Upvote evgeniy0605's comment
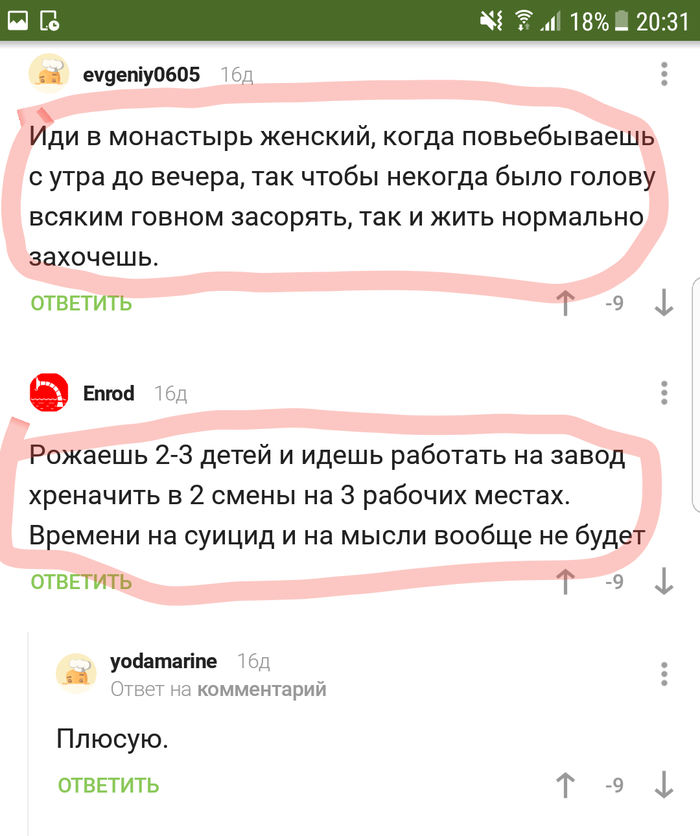 tap(565, 303)
